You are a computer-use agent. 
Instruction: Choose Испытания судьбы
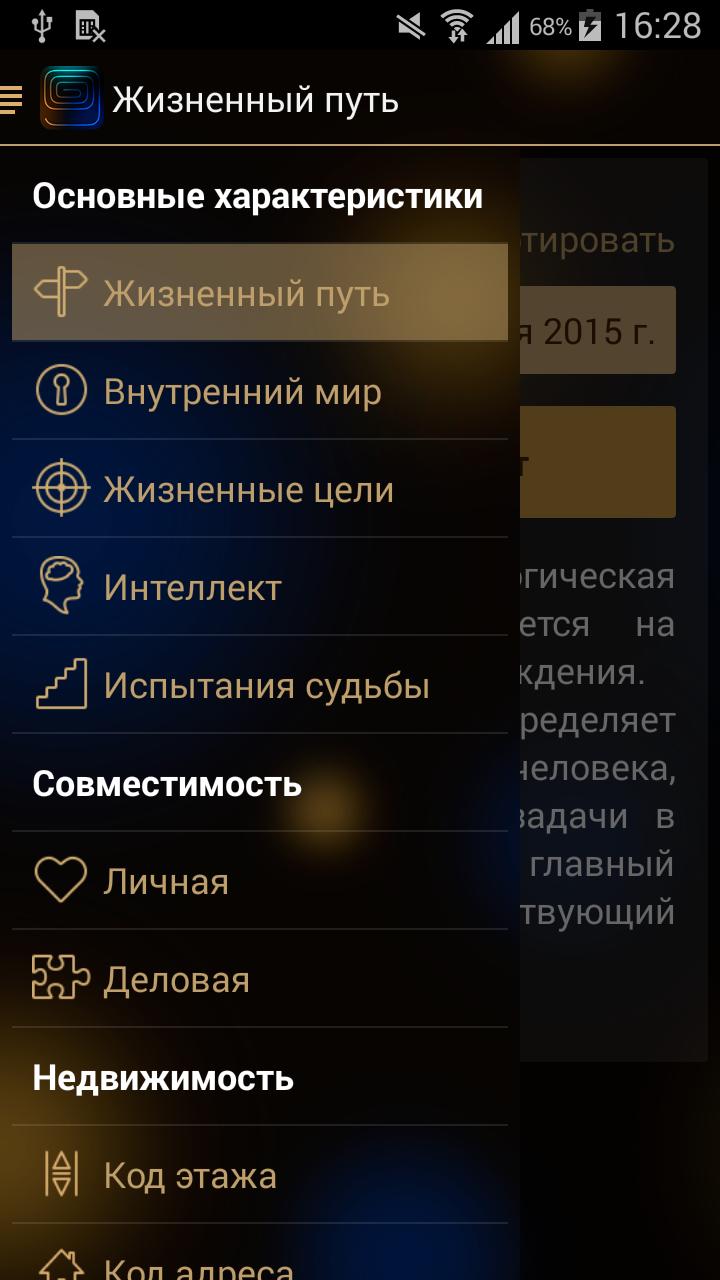pyautogui.click(x=260, y=685)
